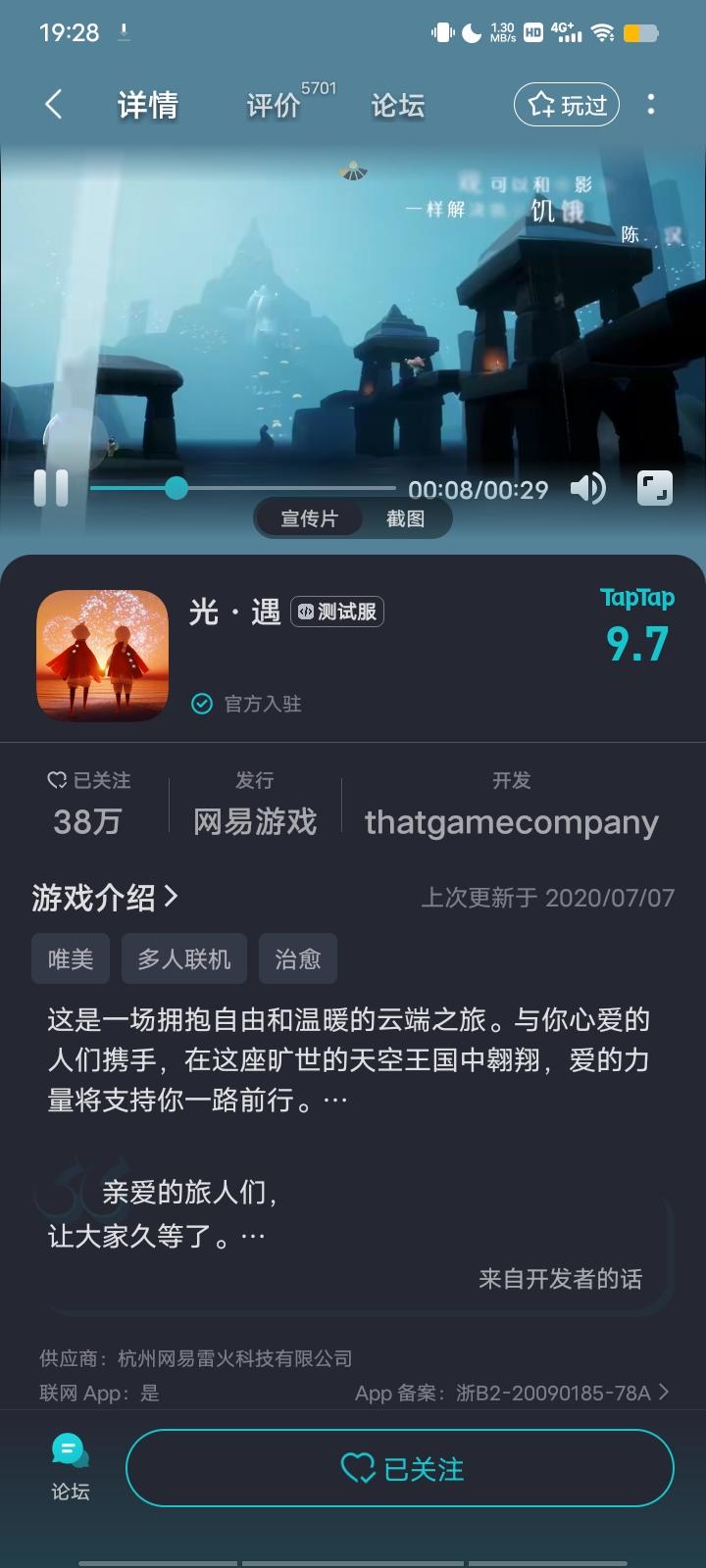Enter fullscreen video mode
Screen dimensions: 706x1568
click(x=655, y=487)
